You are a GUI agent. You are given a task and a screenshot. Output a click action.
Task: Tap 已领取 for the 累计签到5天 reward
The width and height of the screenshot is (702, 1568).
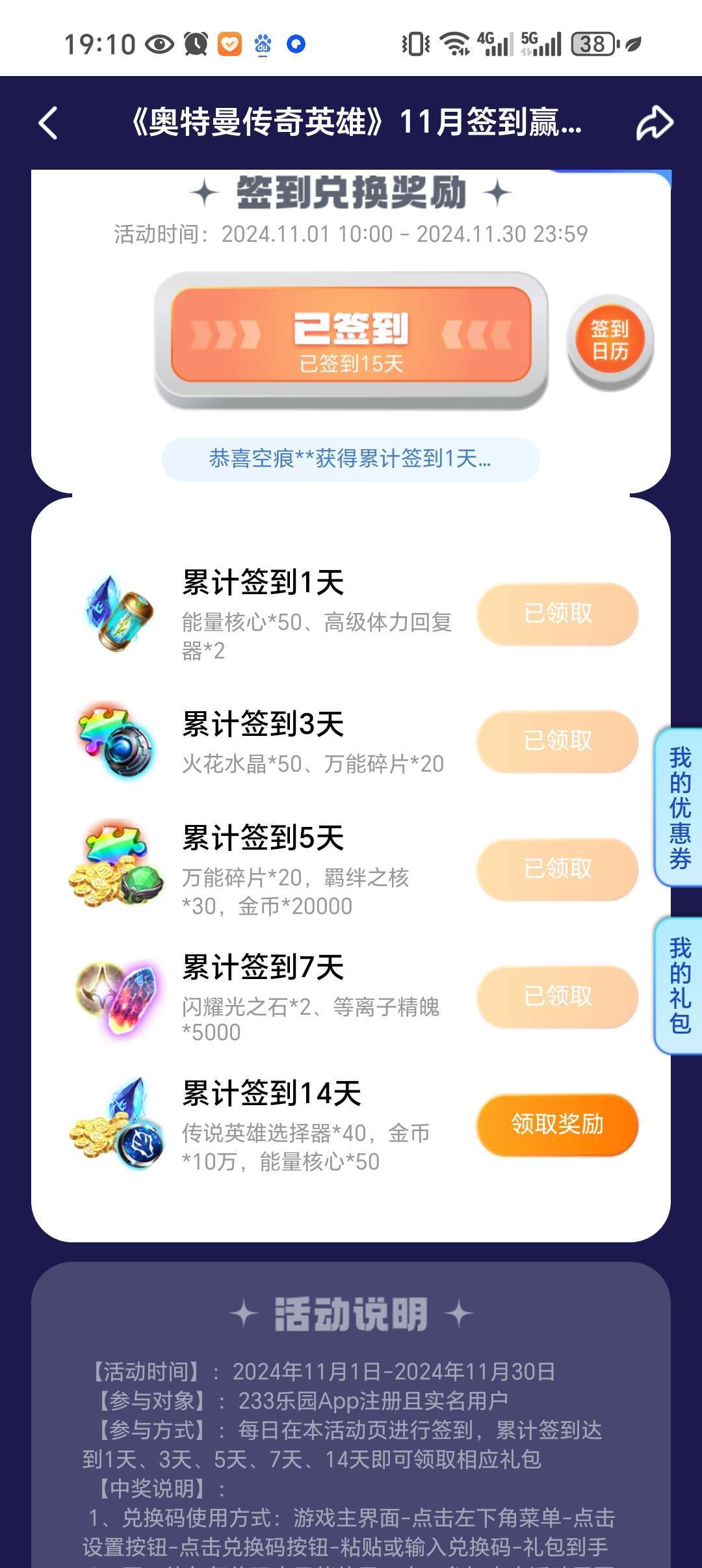[x=557, y=869]
